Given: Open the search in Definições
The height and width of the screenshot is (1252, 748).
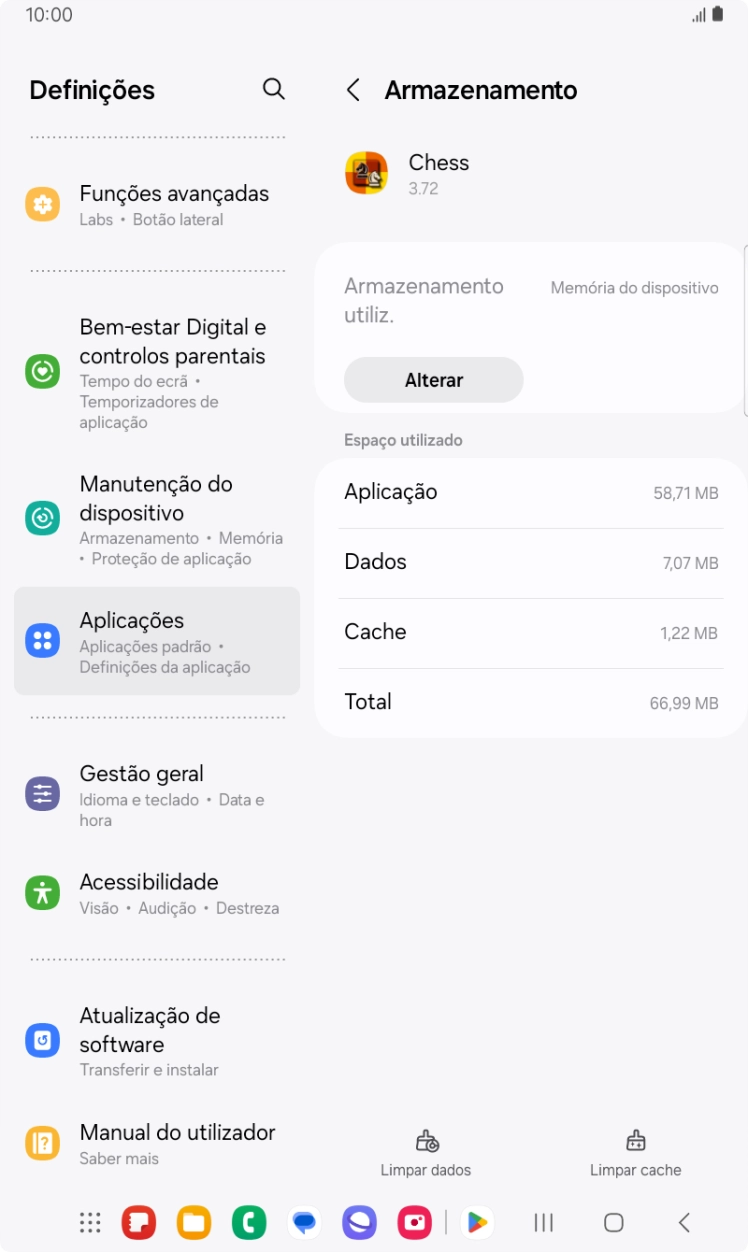Looking at the screenshot, I should click(273, 89).
